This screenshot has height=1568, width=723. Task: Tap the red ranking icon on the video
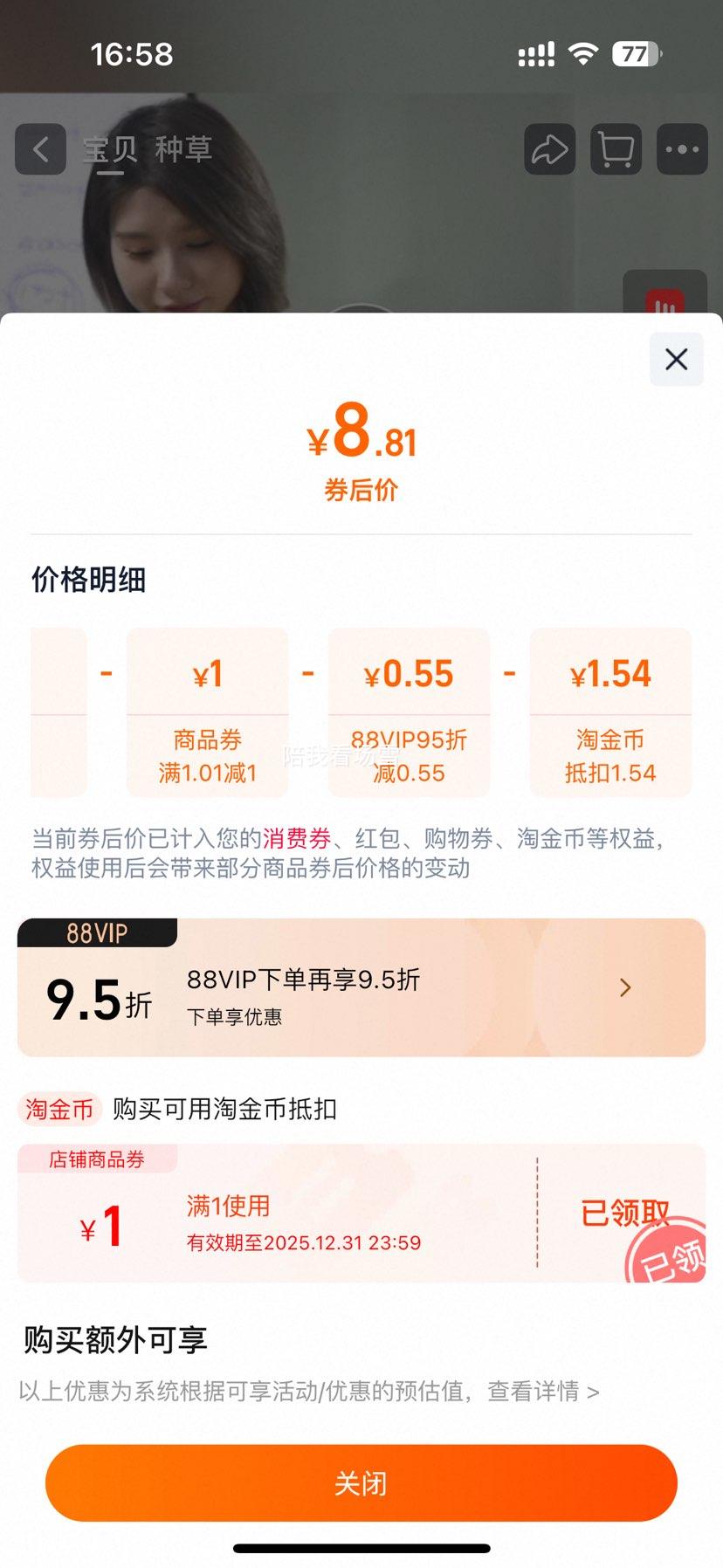pos(666,301)
